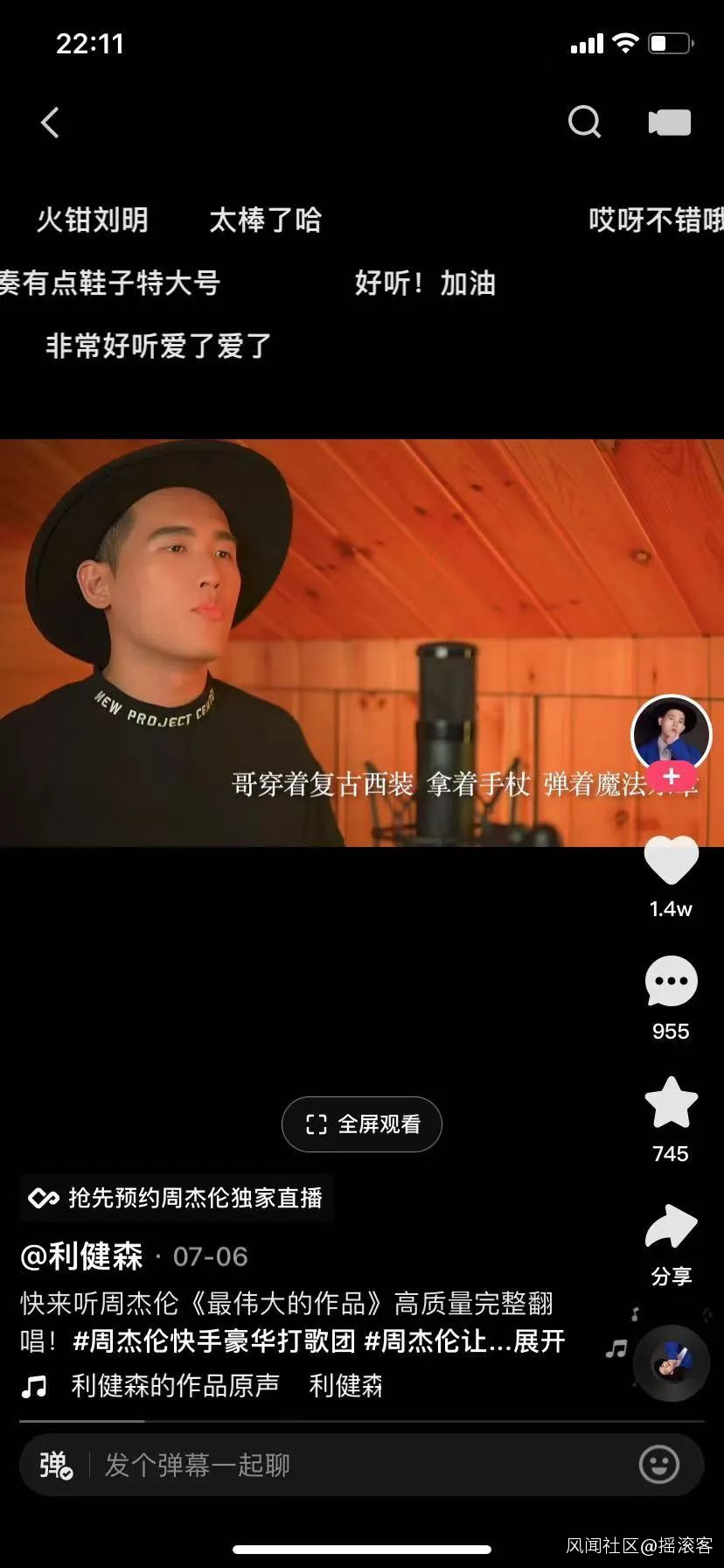
Task: Open the camera record icon
Action: click(x=670, y=122)
